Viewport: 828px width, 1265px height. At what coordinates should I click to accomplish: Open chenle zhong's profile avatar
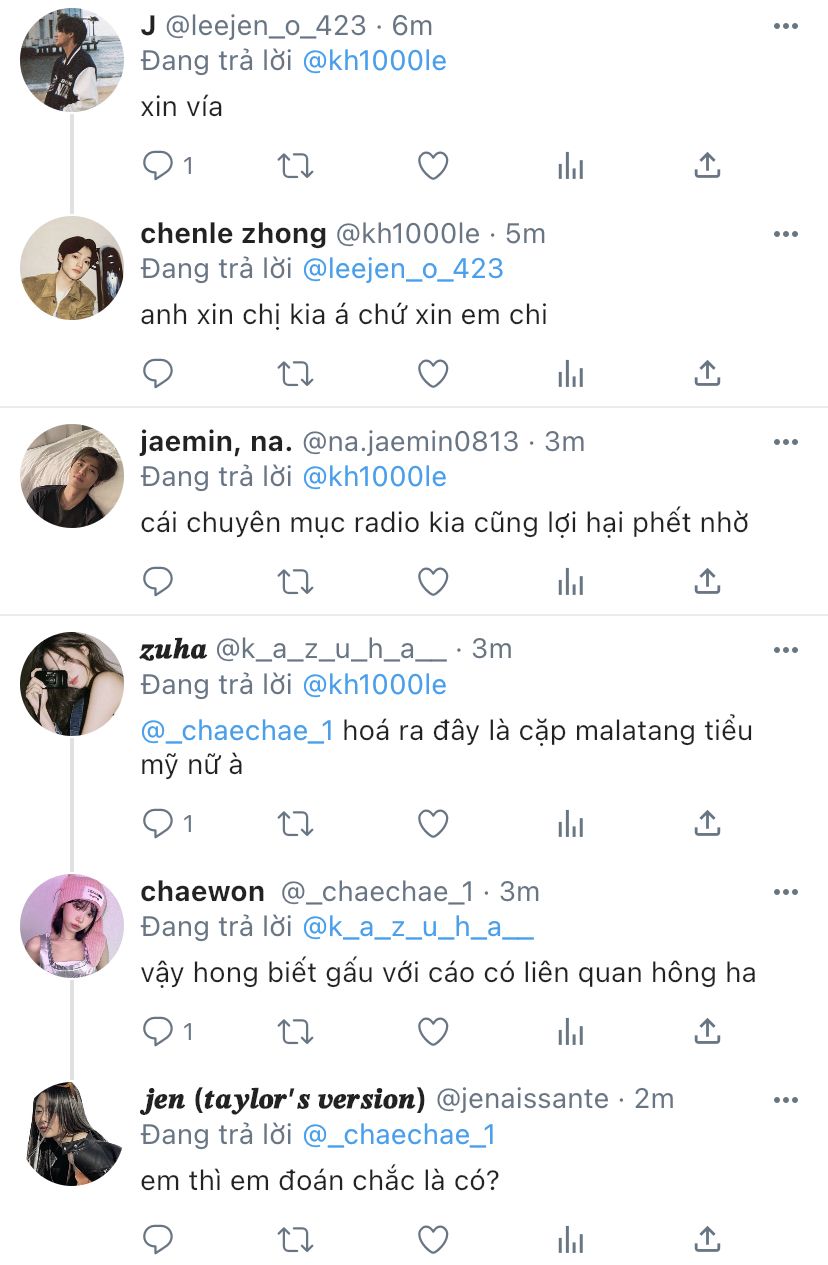pos(72,268)
